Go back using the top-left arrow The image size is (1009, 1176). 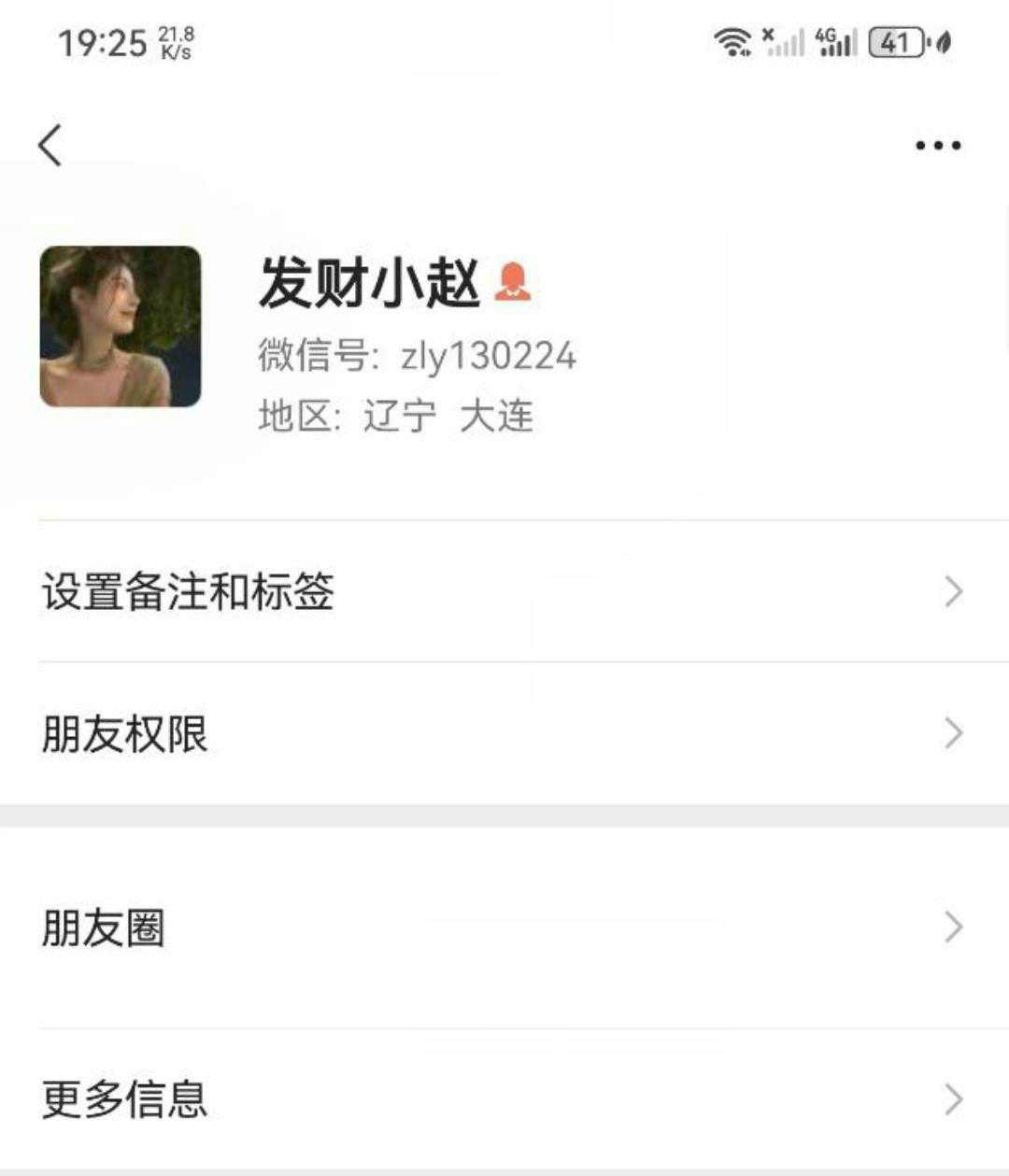(x=50, y=146)
